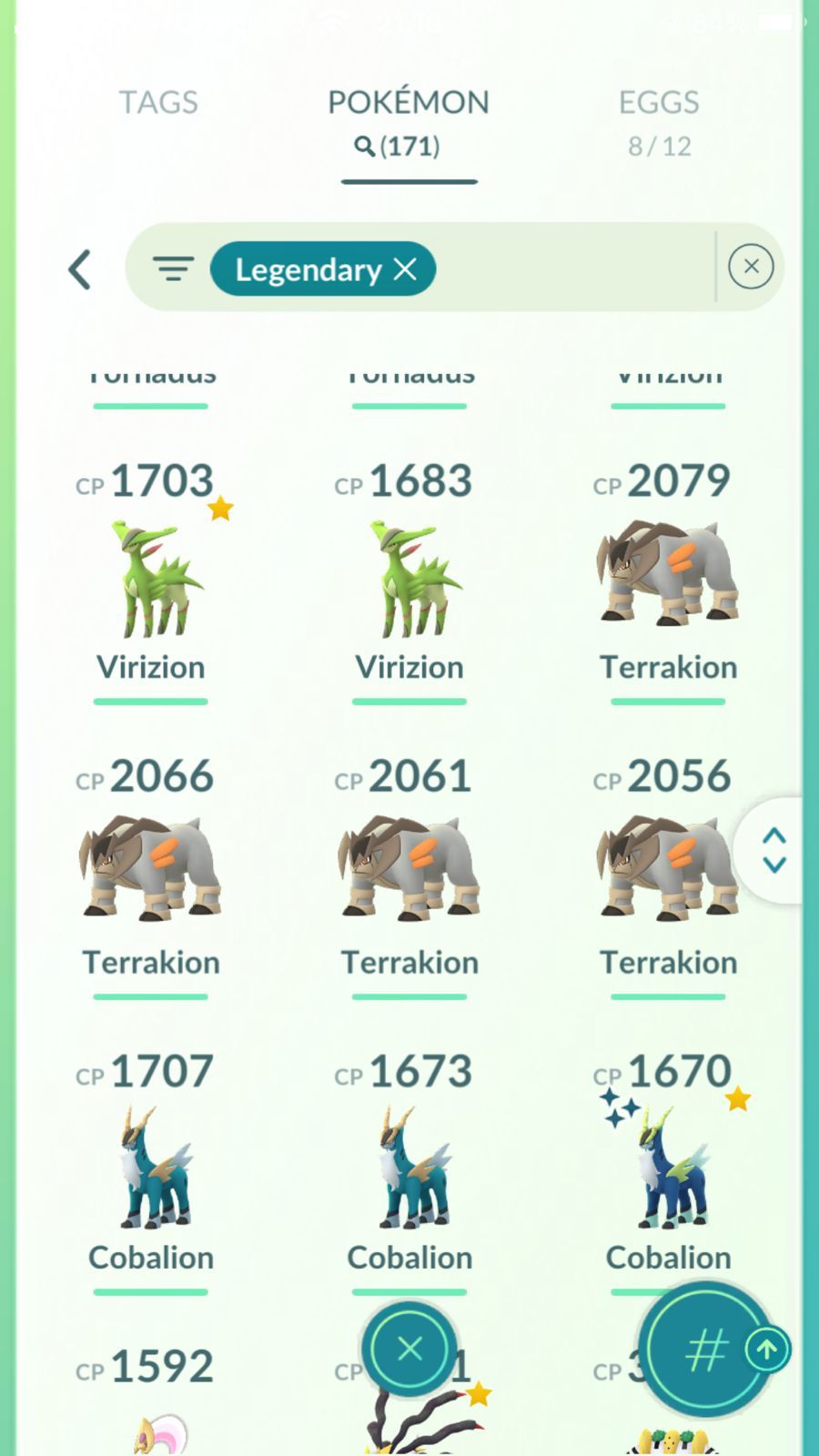
Task: Switch to the Tags tab
Action: click(x=158, y=103)
